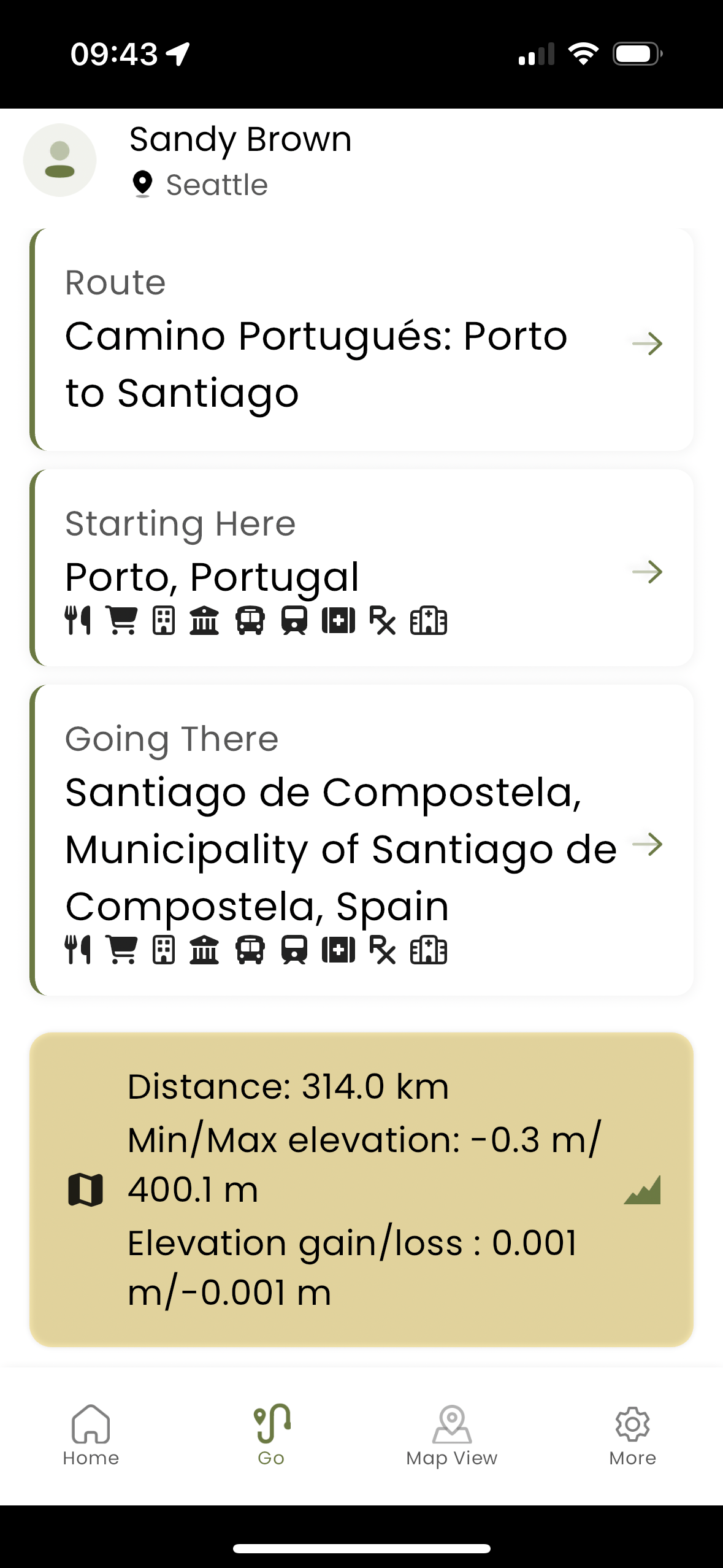Select the hospital icon under Santiago de Compostela
Screen dimensions: 723x1568
tap(429, 951)
